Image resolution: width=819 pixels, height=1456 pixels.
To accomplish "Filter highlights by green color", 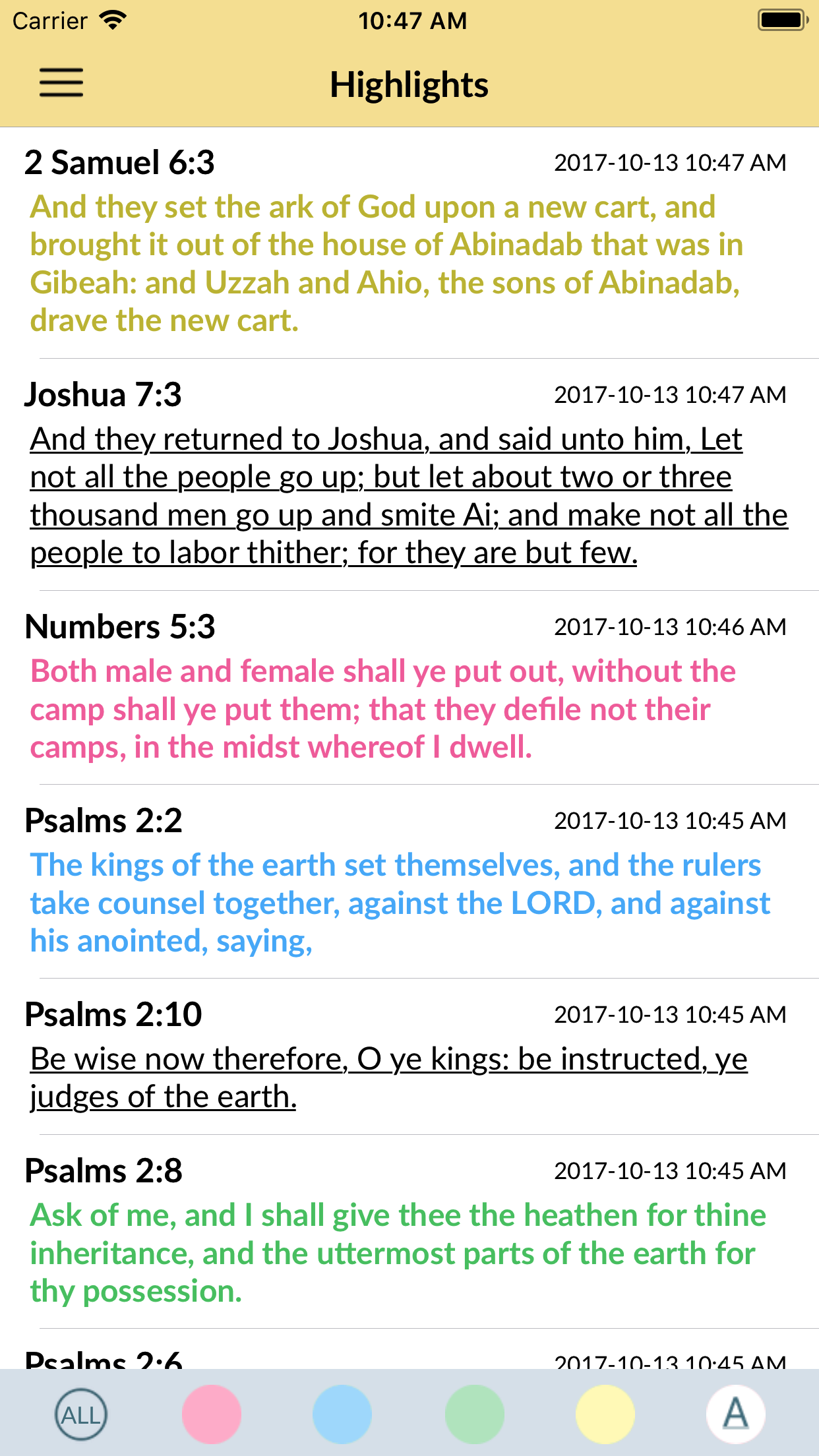I will coord(475,1414).
